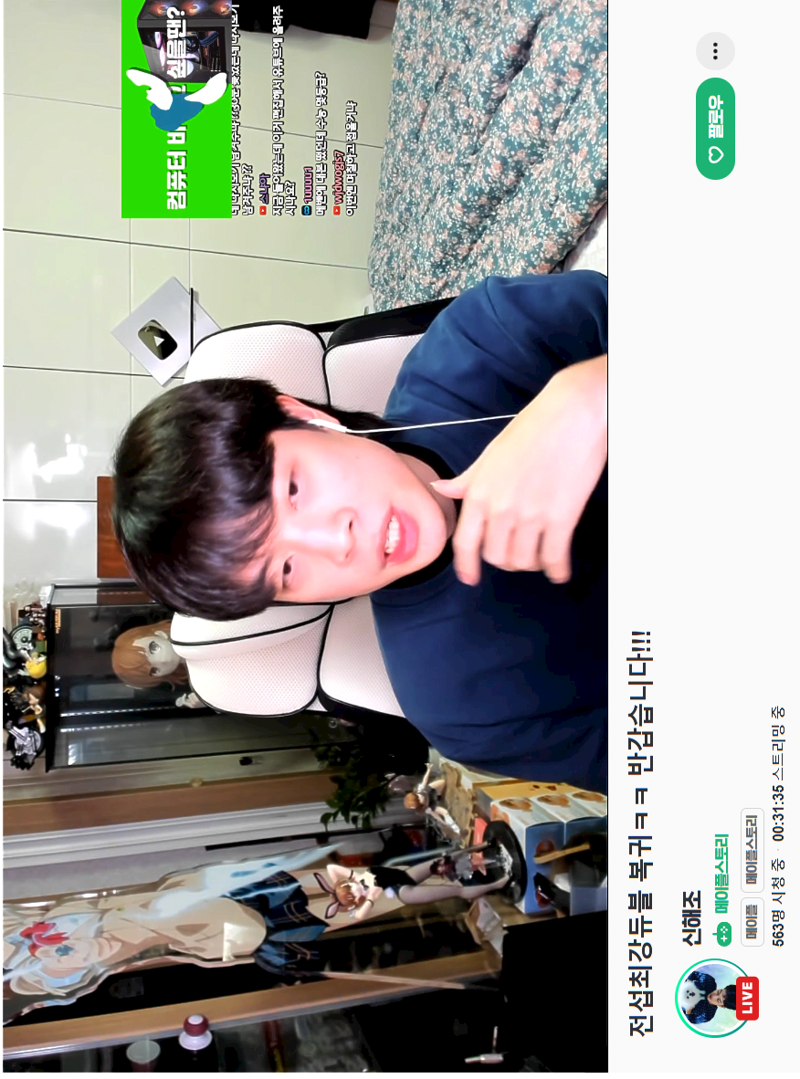Open the three-dot overflow menu
Screen dimensions: 800x1079
715,51
